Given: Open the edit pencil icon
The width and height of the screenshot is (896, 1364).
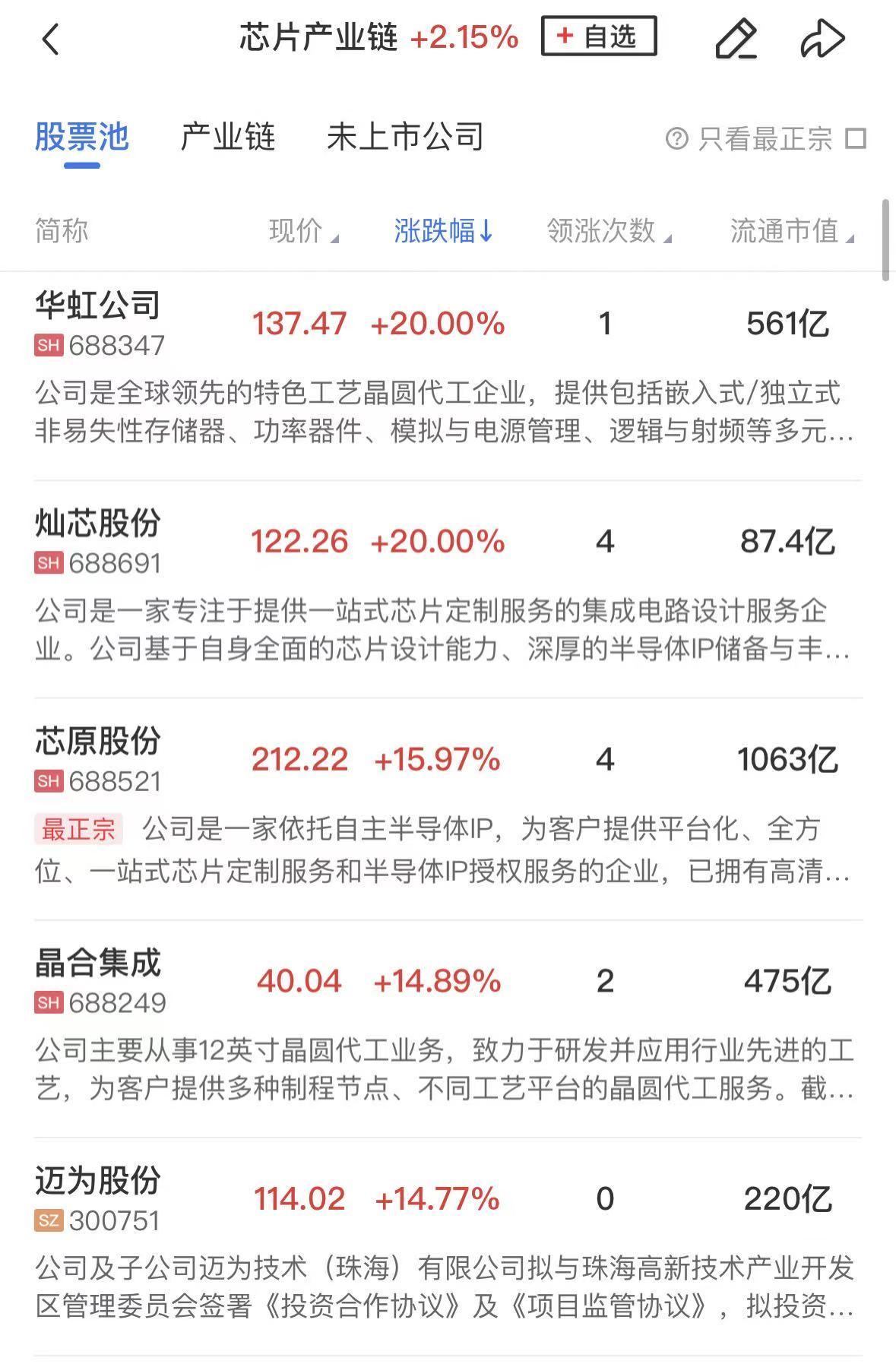Looking at the screenshot, I should click(x=736, y=39).
